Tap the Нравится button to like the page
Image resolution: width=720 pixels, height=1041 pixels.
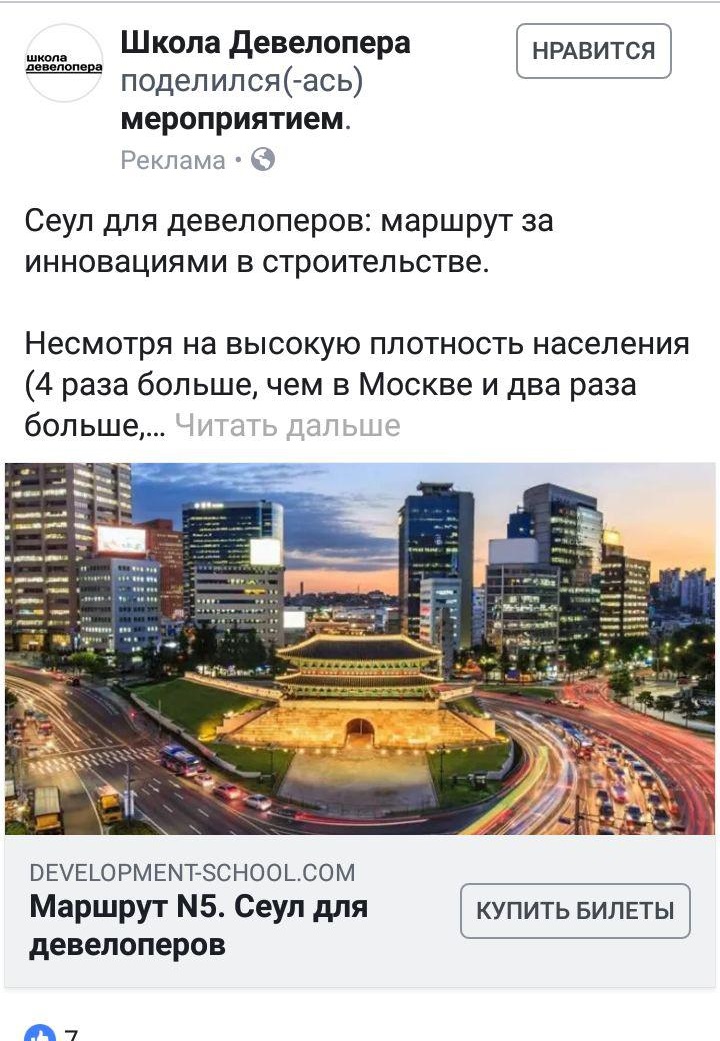pyautogui.click(x=593, y=51)
